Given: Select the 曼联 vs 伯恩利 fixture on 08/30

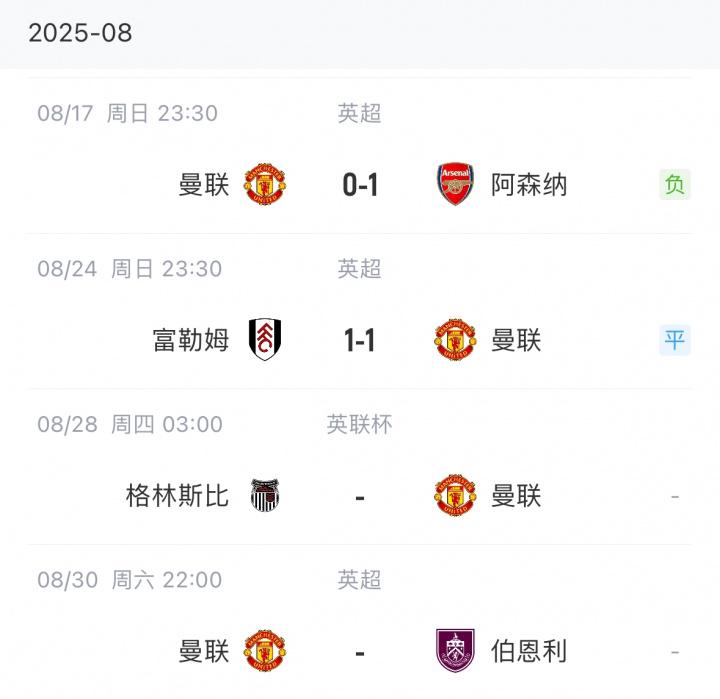Looking at the screenshot, I should (360, 652).
